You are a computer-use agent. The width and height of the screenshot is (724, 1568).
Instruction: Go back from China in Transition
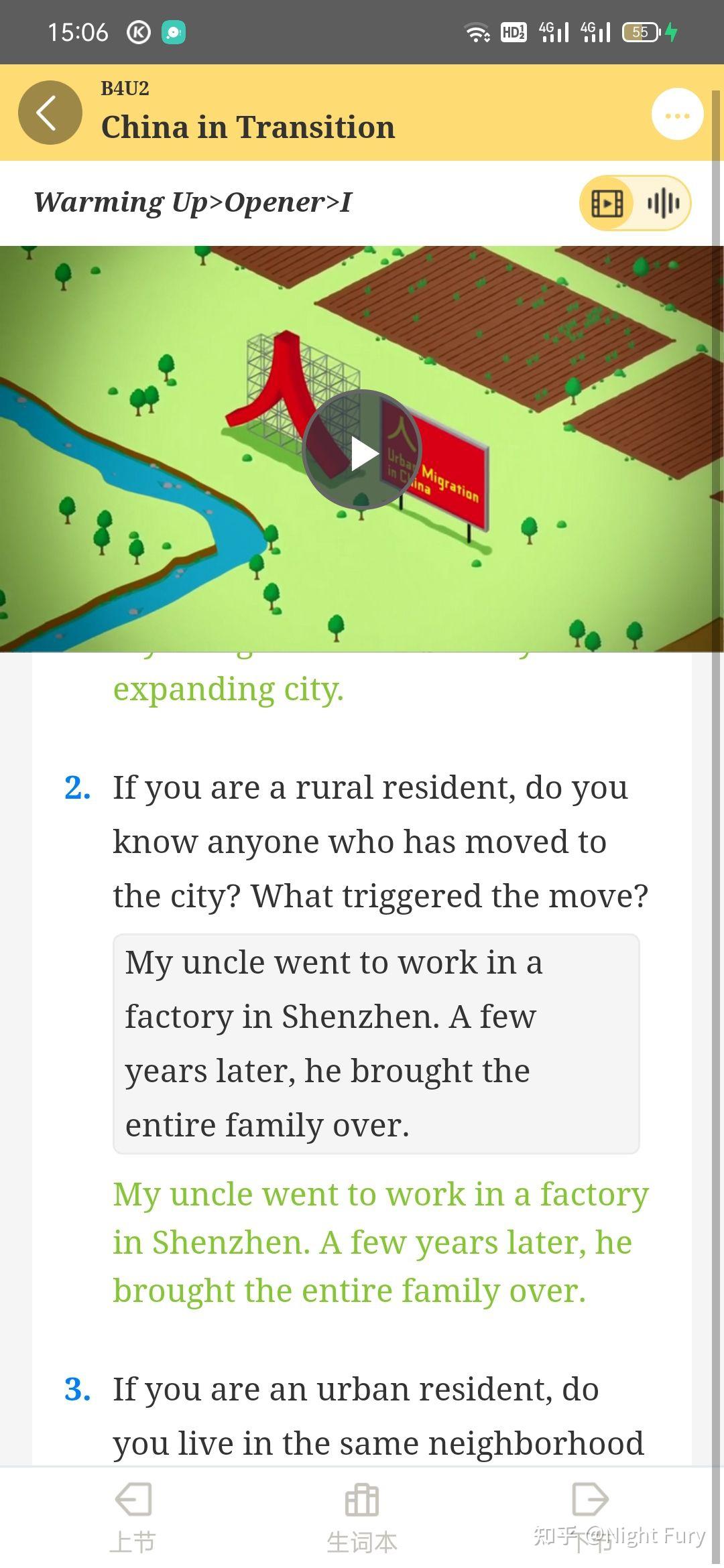(x=50, y=113)
